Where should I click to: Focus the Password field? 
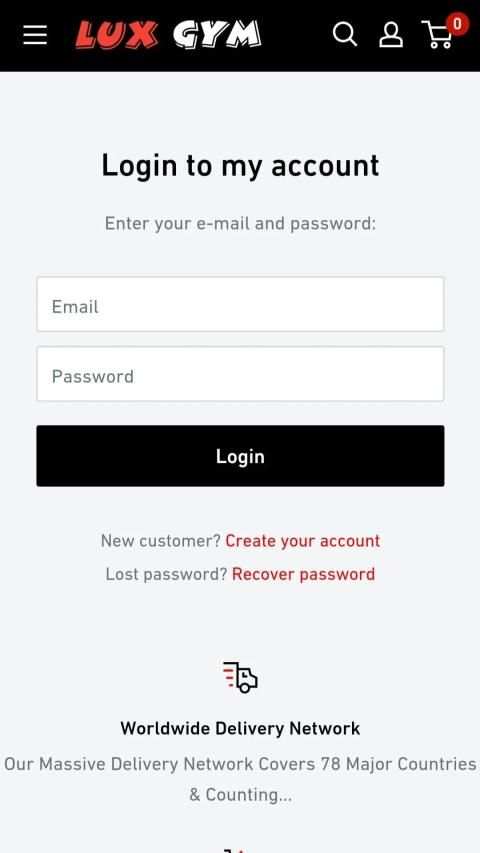click(x=240, y=374)
